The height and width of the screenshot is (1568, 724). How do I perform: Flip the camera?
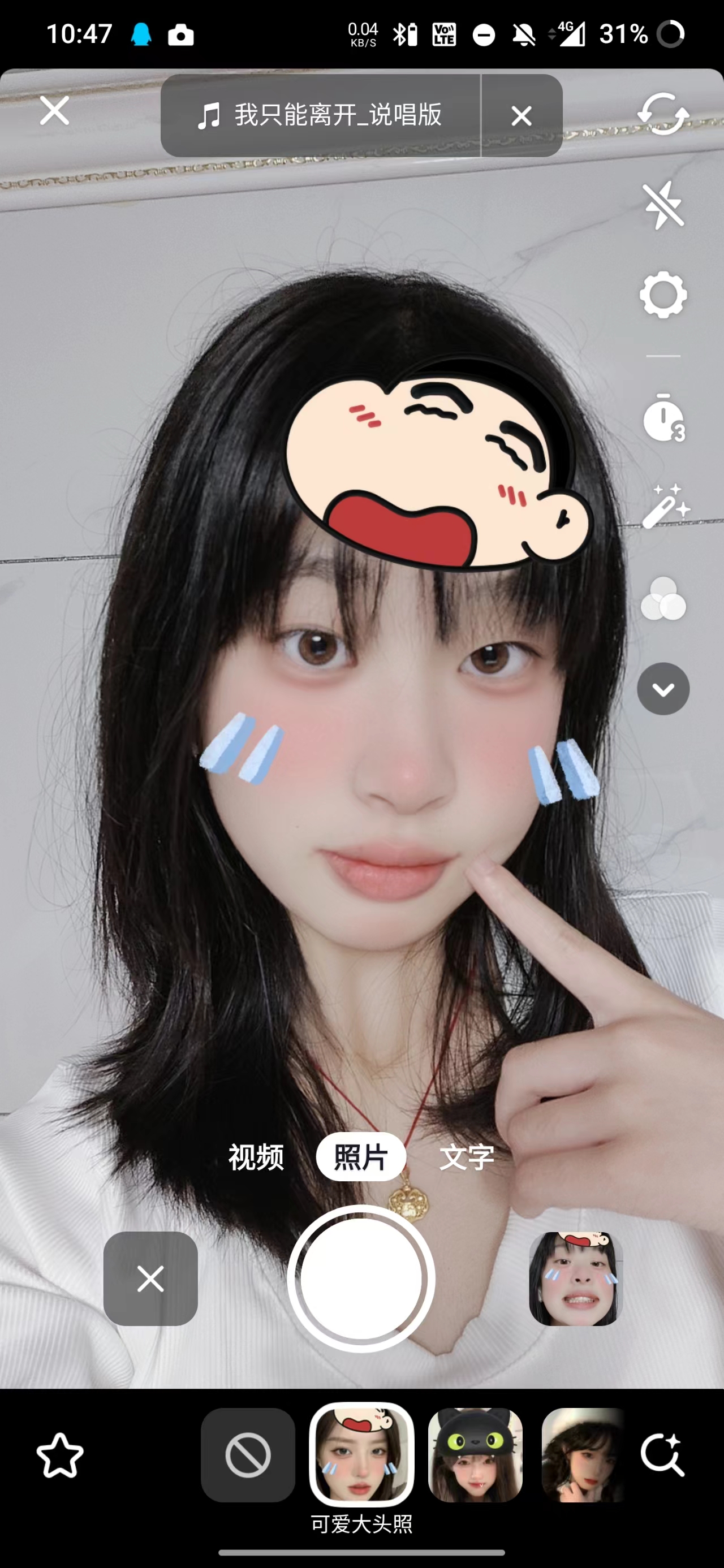click(x=663, y=114)
